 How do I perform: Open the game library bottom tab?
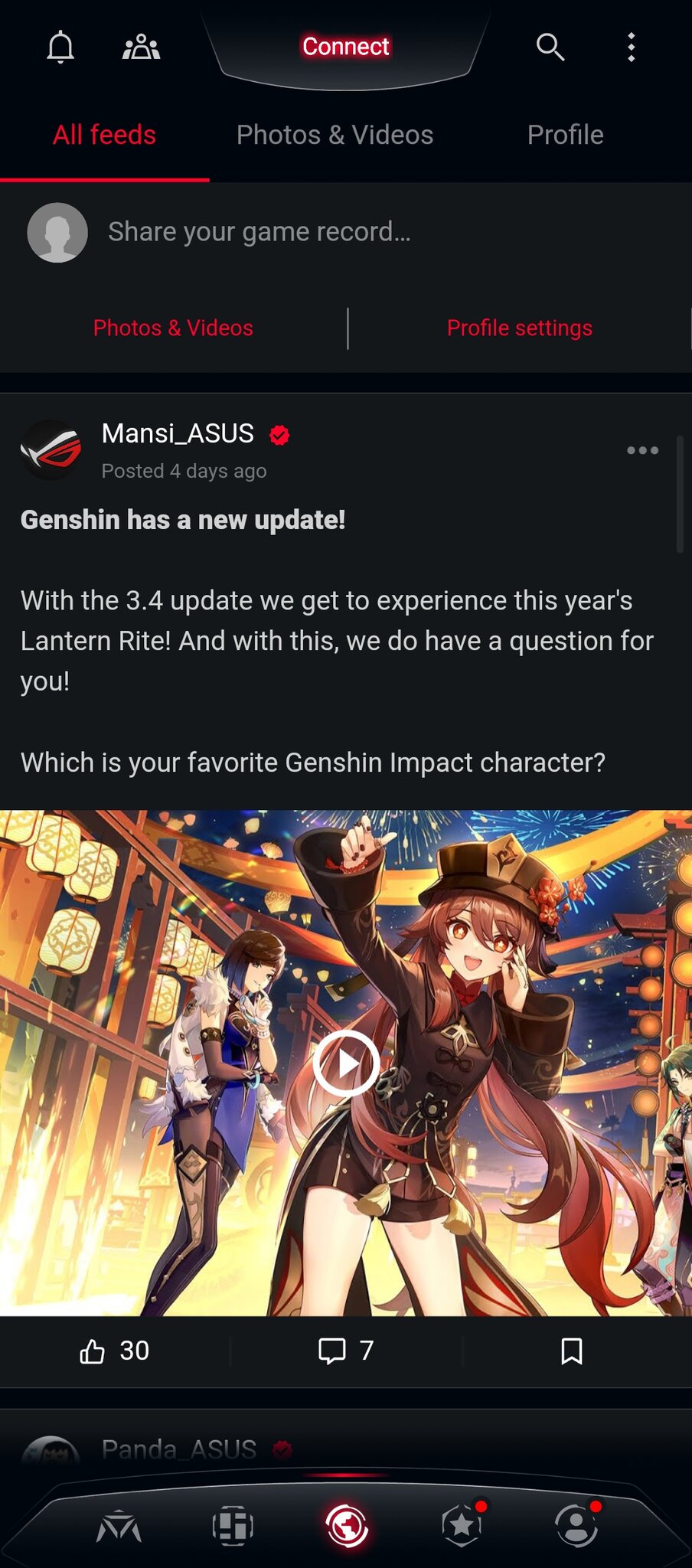pyautogui.click(x=233, y=1526)
